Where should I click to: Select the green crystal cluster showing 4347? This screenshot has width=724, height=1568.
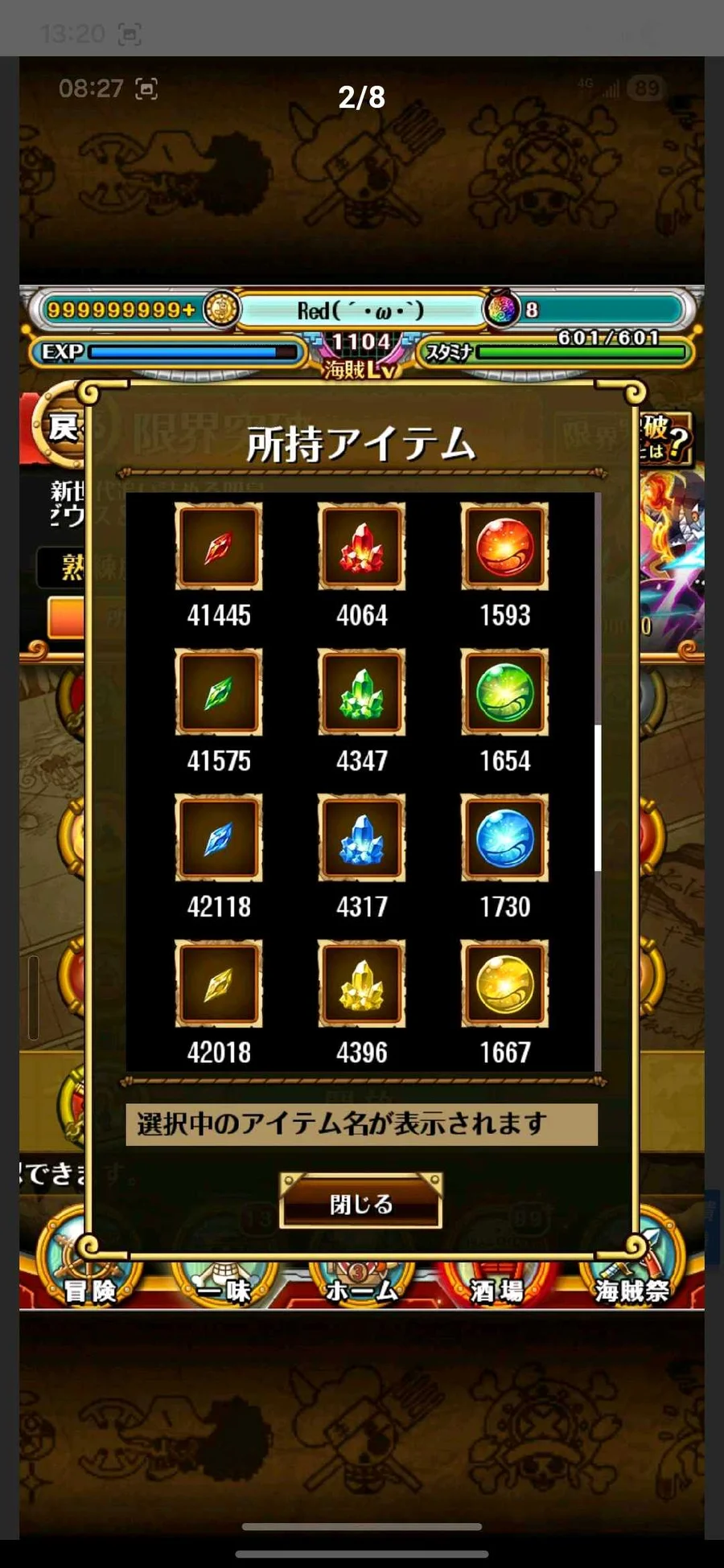pyautogui.click(x=362, y=692)
